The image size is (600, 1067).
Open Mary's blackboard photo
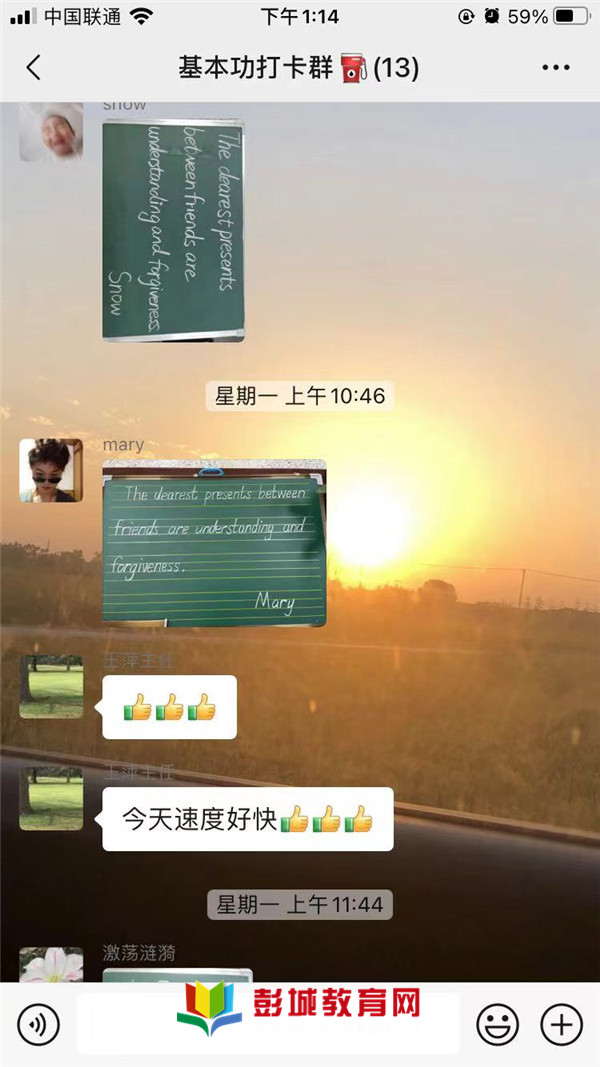click(214, 543)
